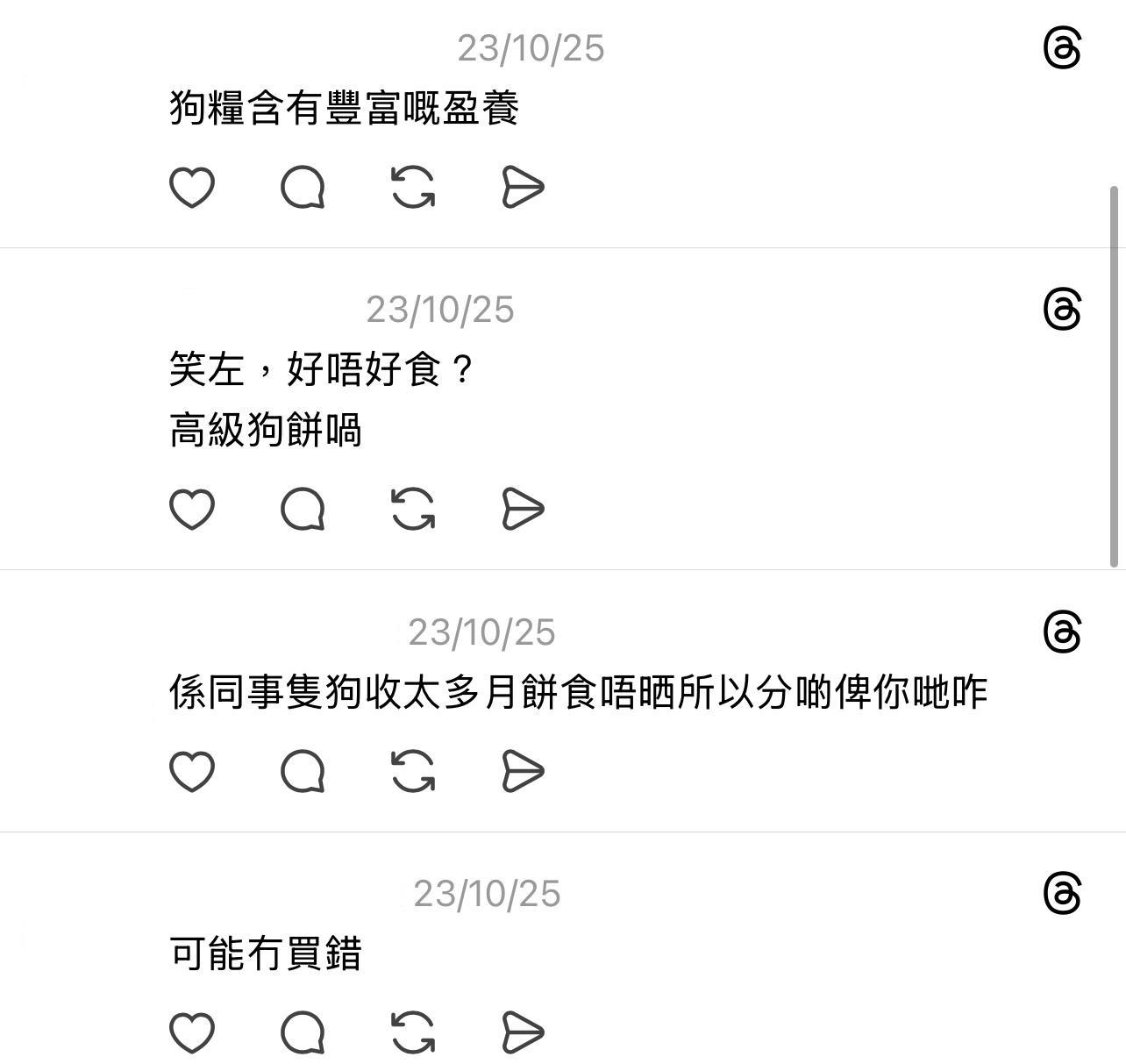Open Threads icon beside 狗糧含有豐富嘅盈養

(x=1062, y=47)
